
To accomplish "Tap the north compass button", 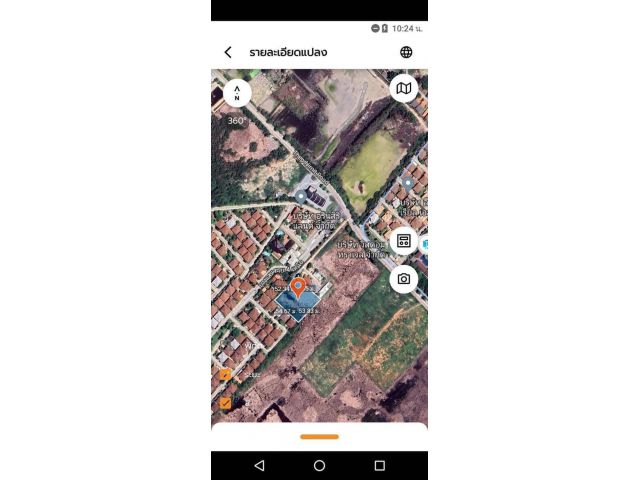I will tap(237, 93).
